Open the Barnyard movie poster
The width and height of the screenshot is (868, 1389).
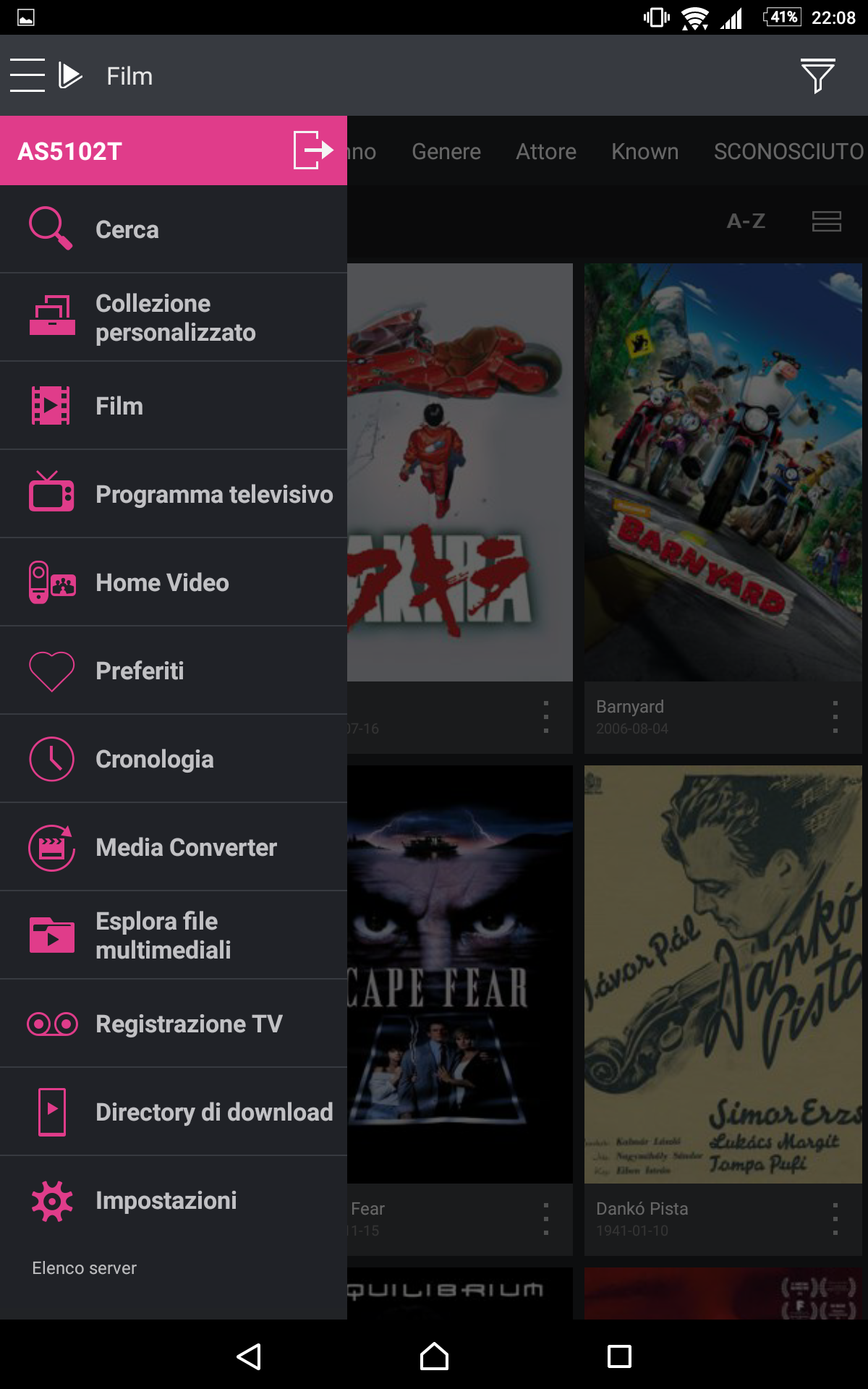tap(723, 472)
